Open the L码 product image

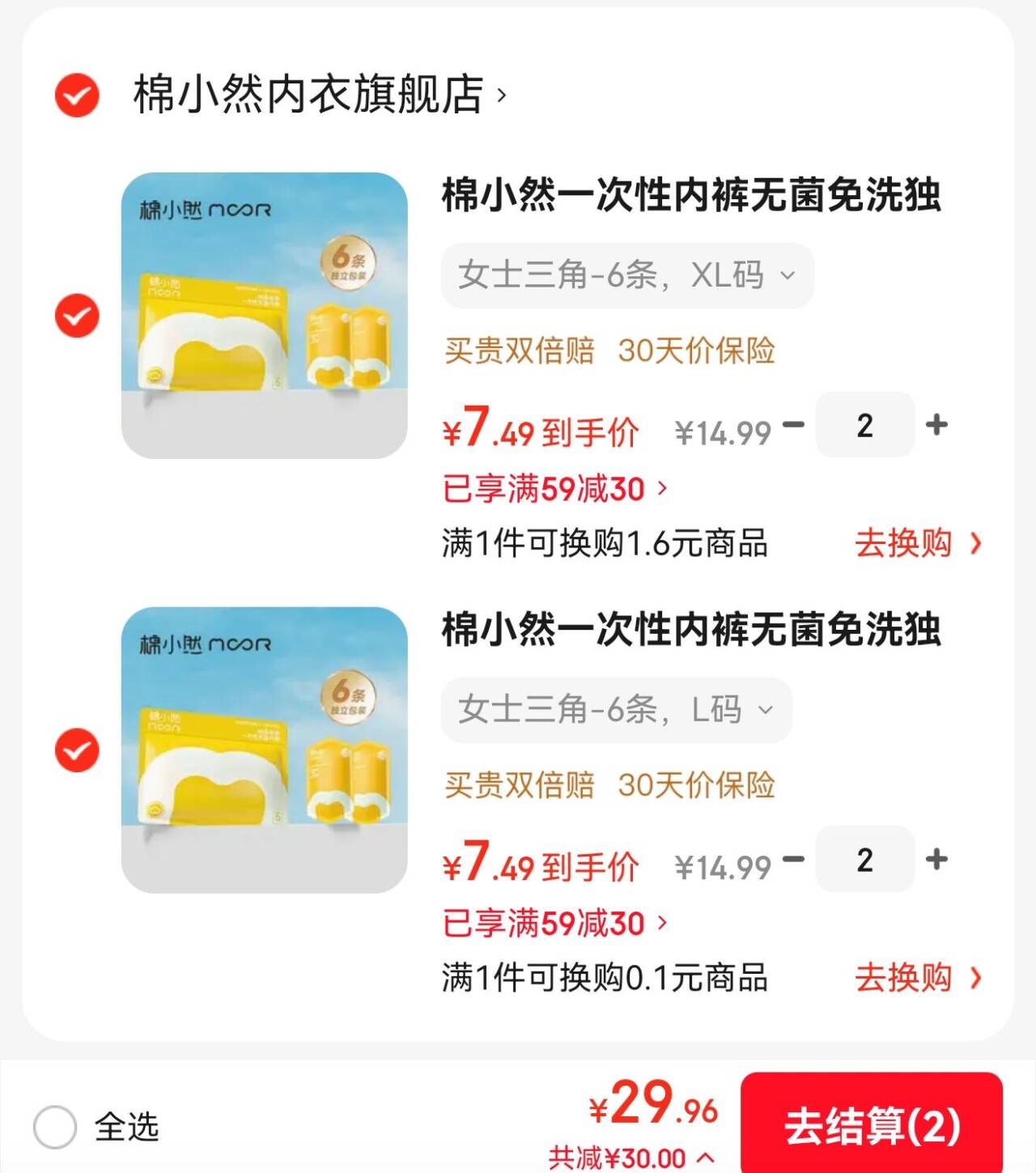264,750
